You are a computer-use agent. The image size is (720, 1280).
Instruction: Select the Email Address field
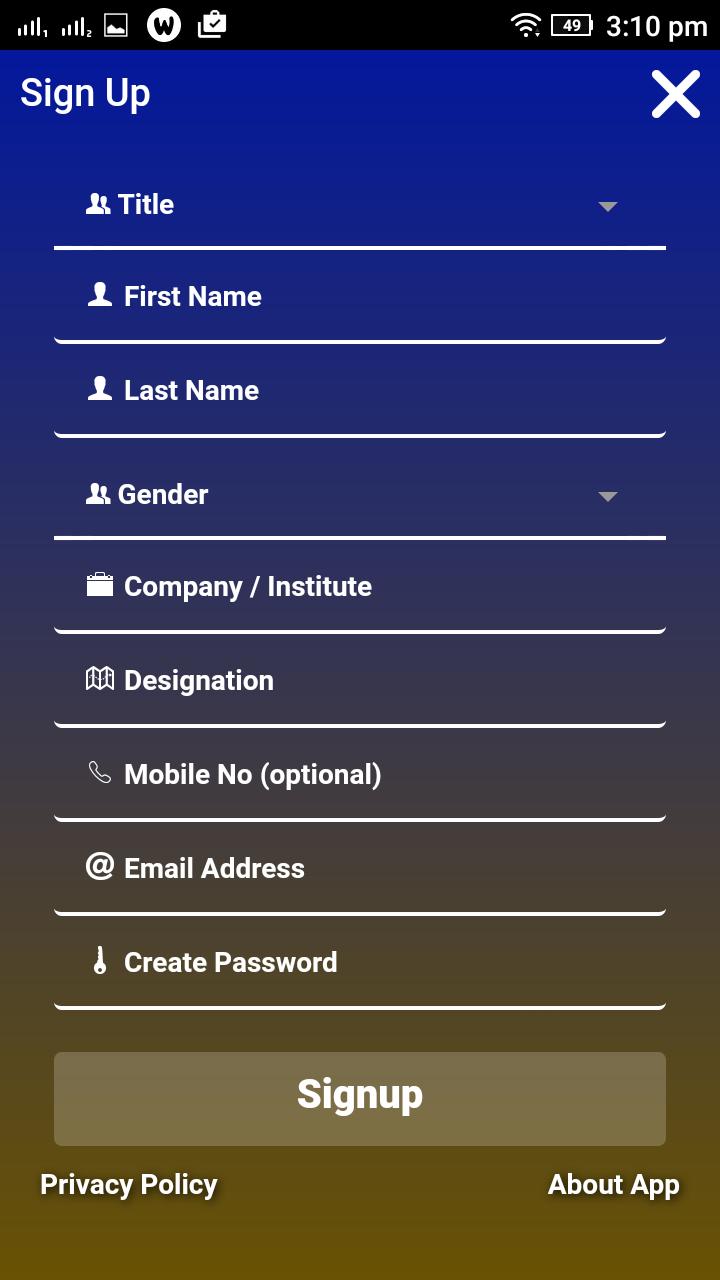tap(360, 870)
